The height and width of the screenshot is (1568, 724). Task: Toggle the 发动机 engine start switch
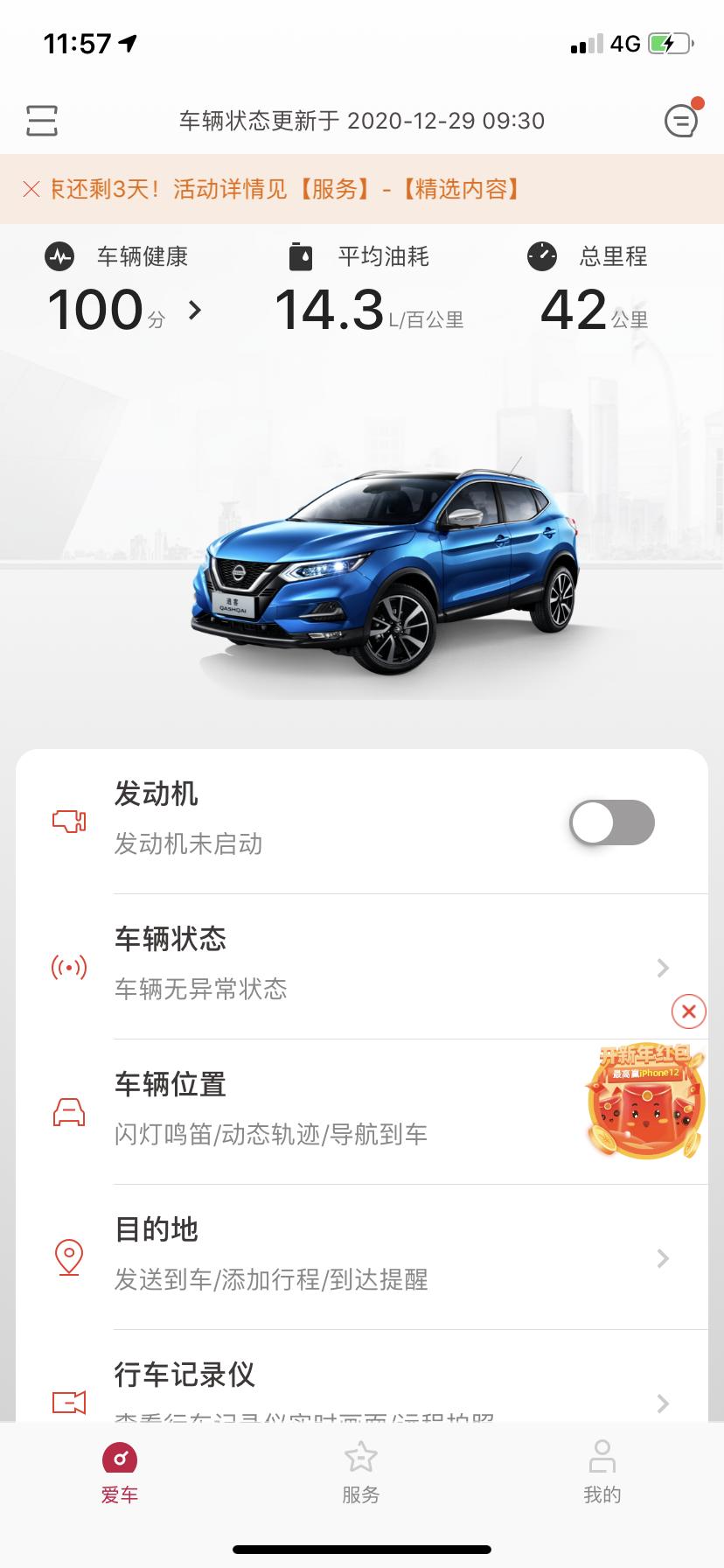[x=611, y=822]
